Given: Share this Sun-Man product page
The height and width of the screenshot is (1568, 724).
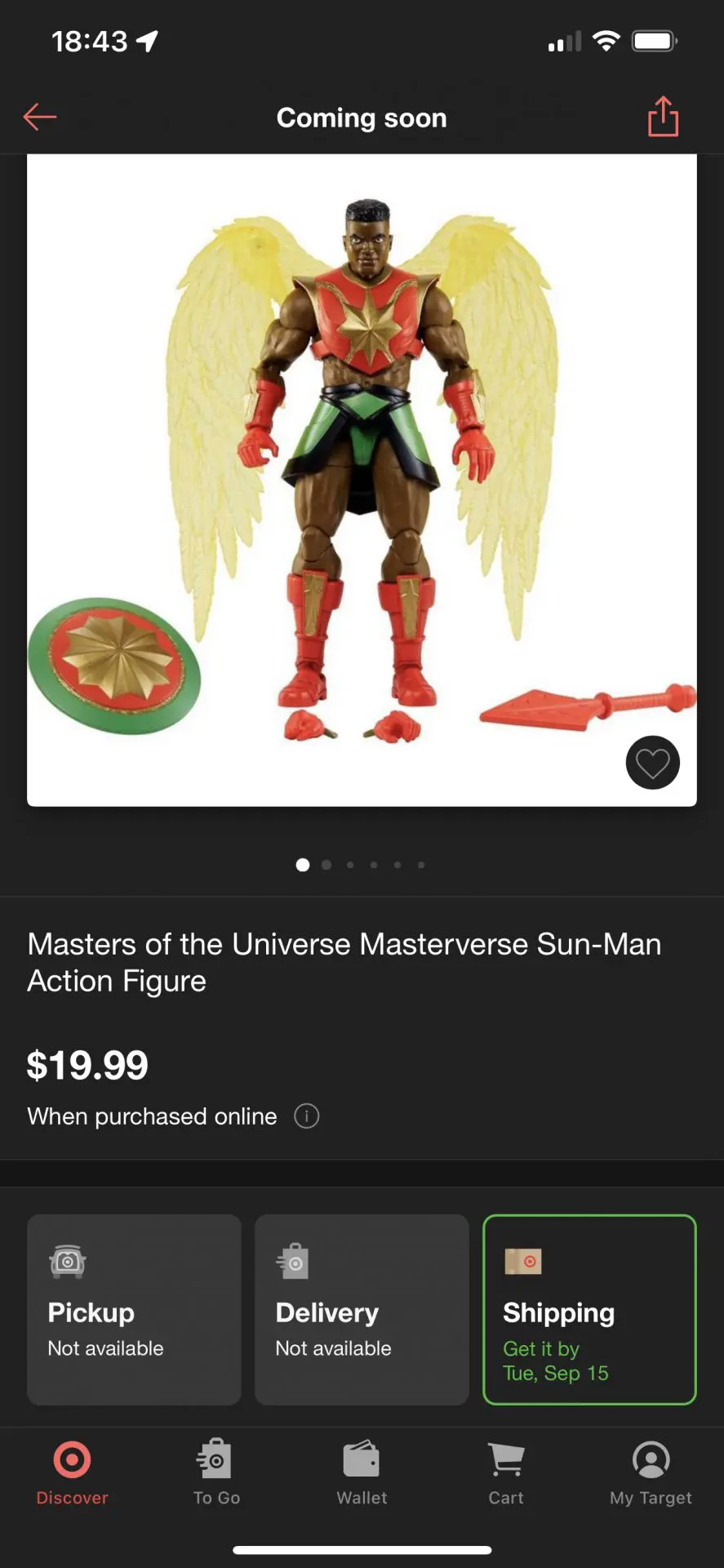Looking at the screenshot, I should [x=663, y=117].
